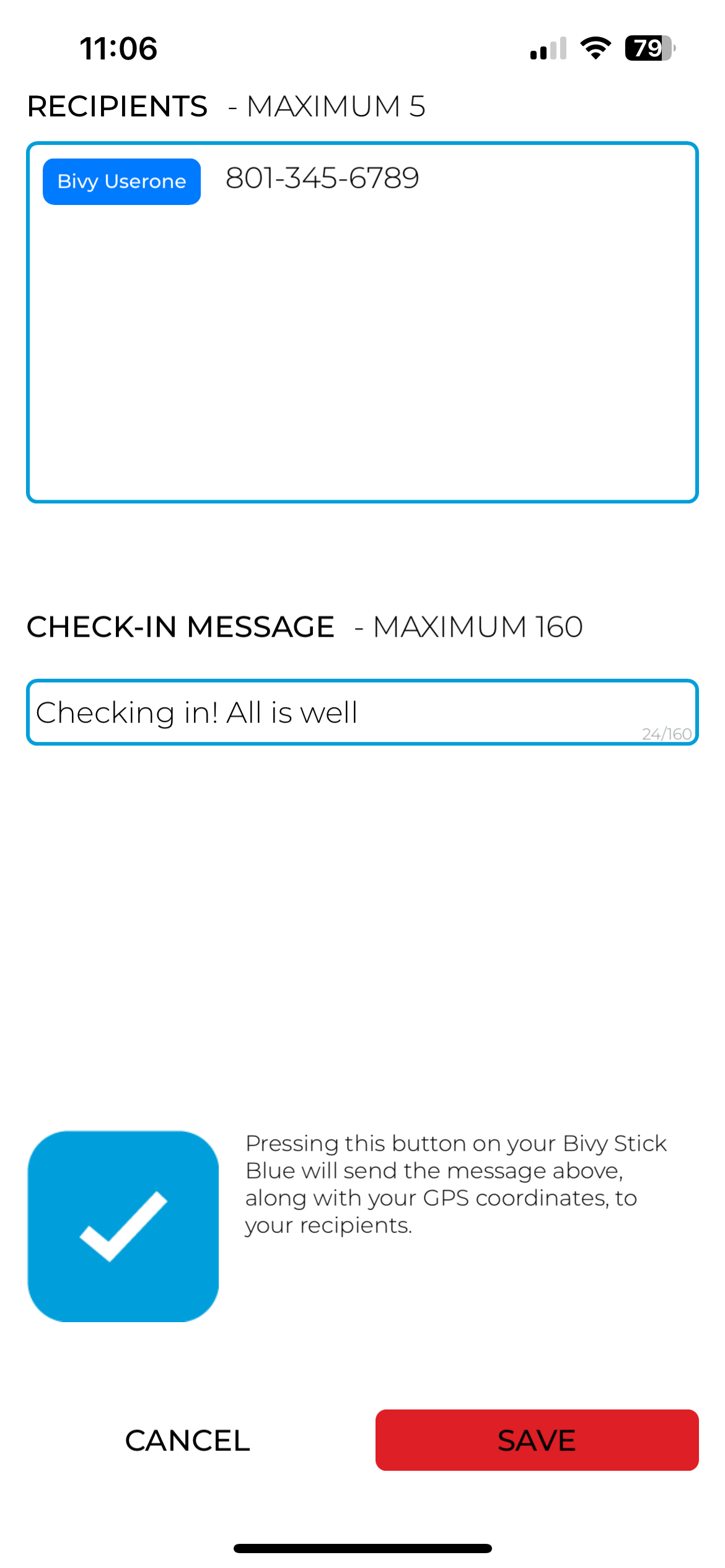Image resolution: width=725 pixels, height=1568 pixels.
Task: Save the check-in settings
Action: point(537,1440)
